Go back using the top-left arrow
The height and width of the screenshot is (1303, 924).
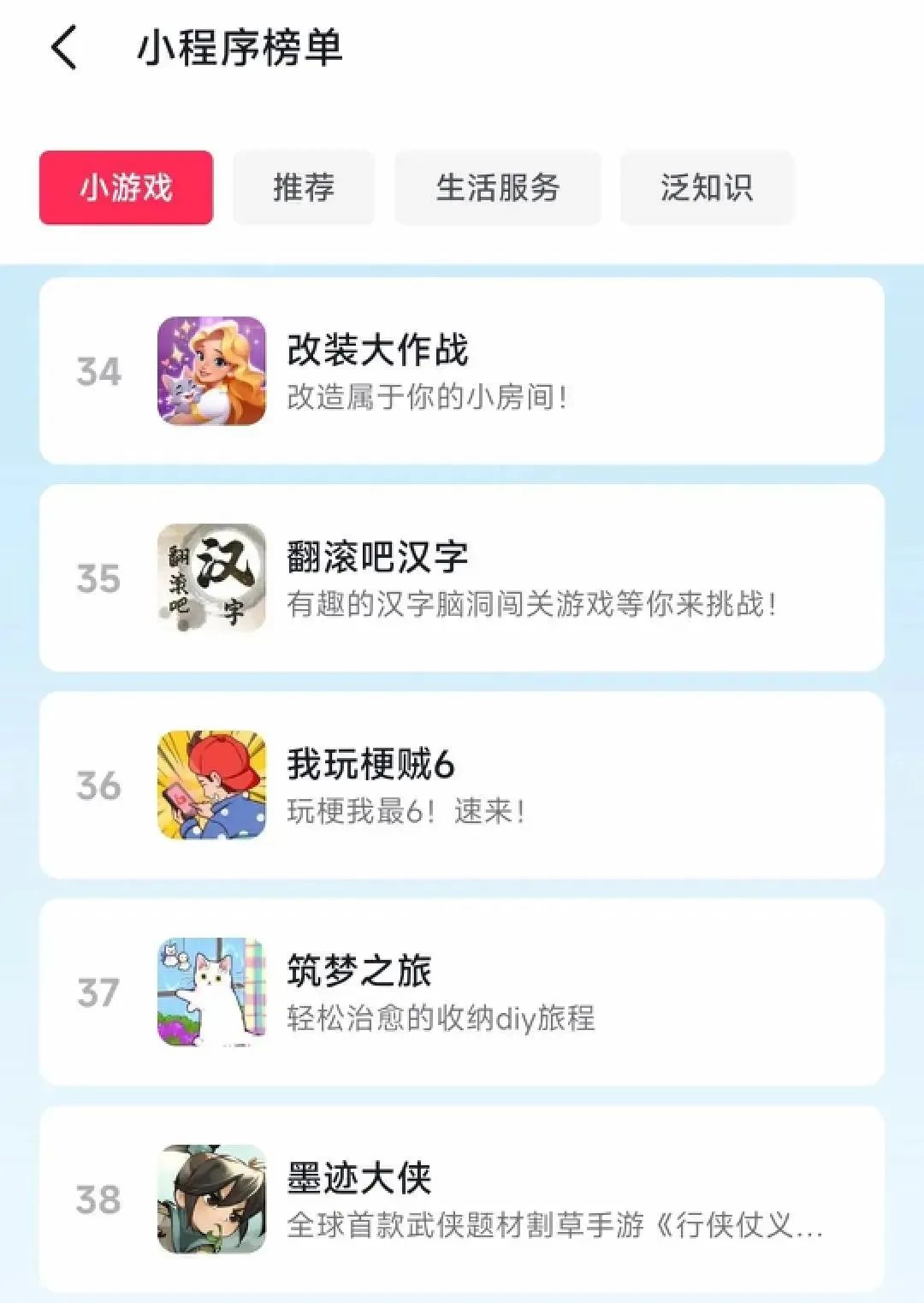[64, 47]
